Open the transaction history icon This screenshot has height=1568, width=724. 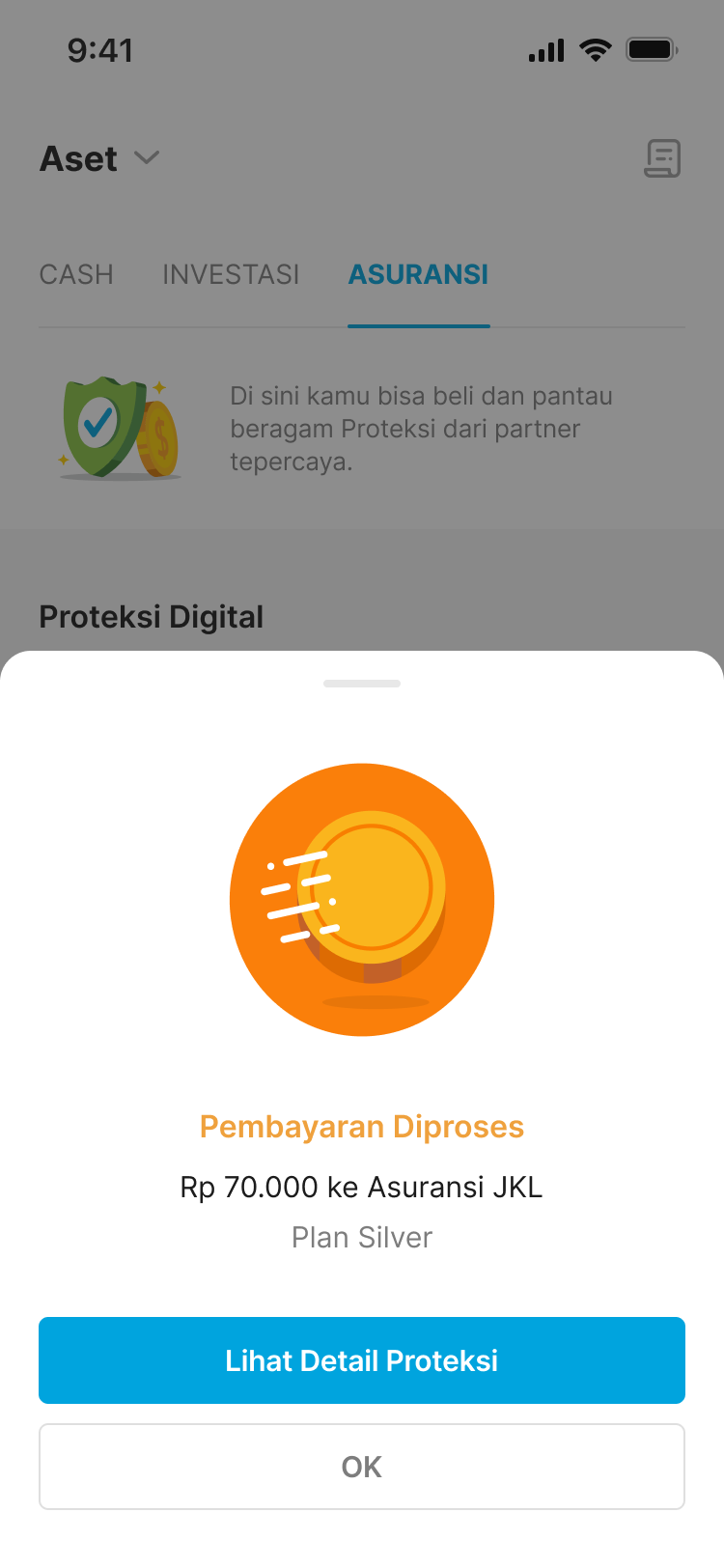click(662, 158)
